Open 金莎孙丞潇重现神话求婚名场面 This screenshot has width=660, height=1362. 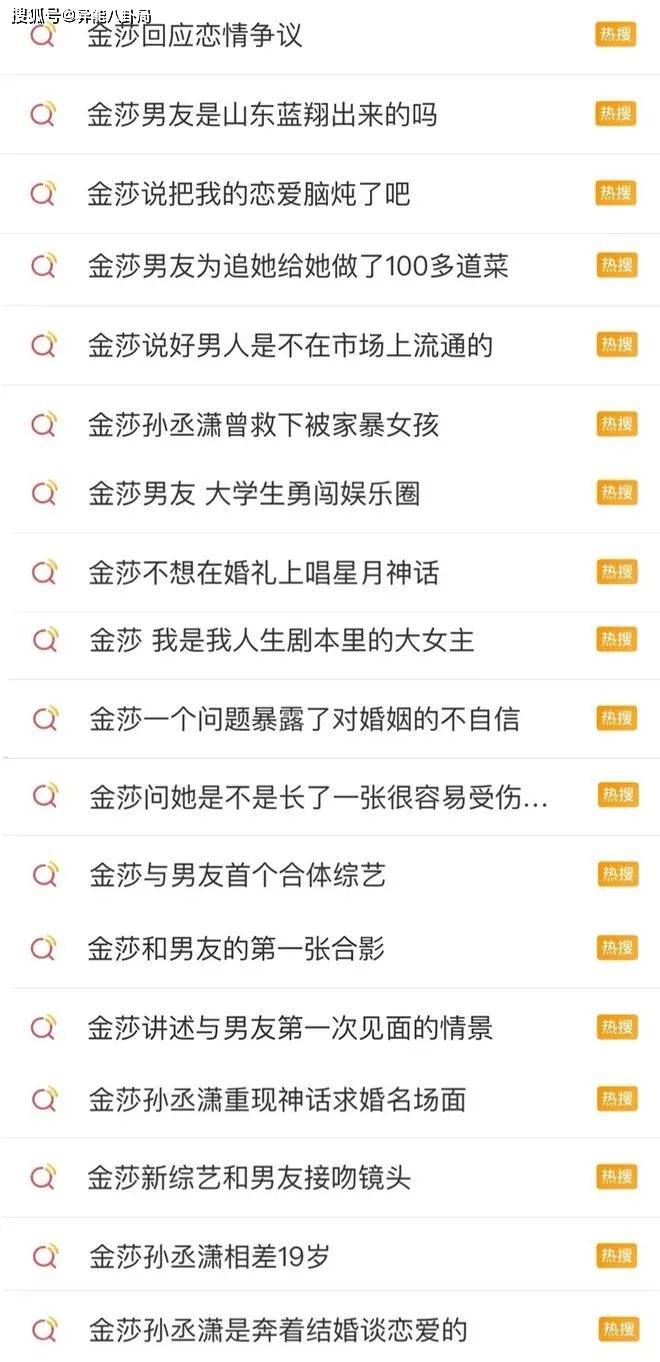[330, 1100]
